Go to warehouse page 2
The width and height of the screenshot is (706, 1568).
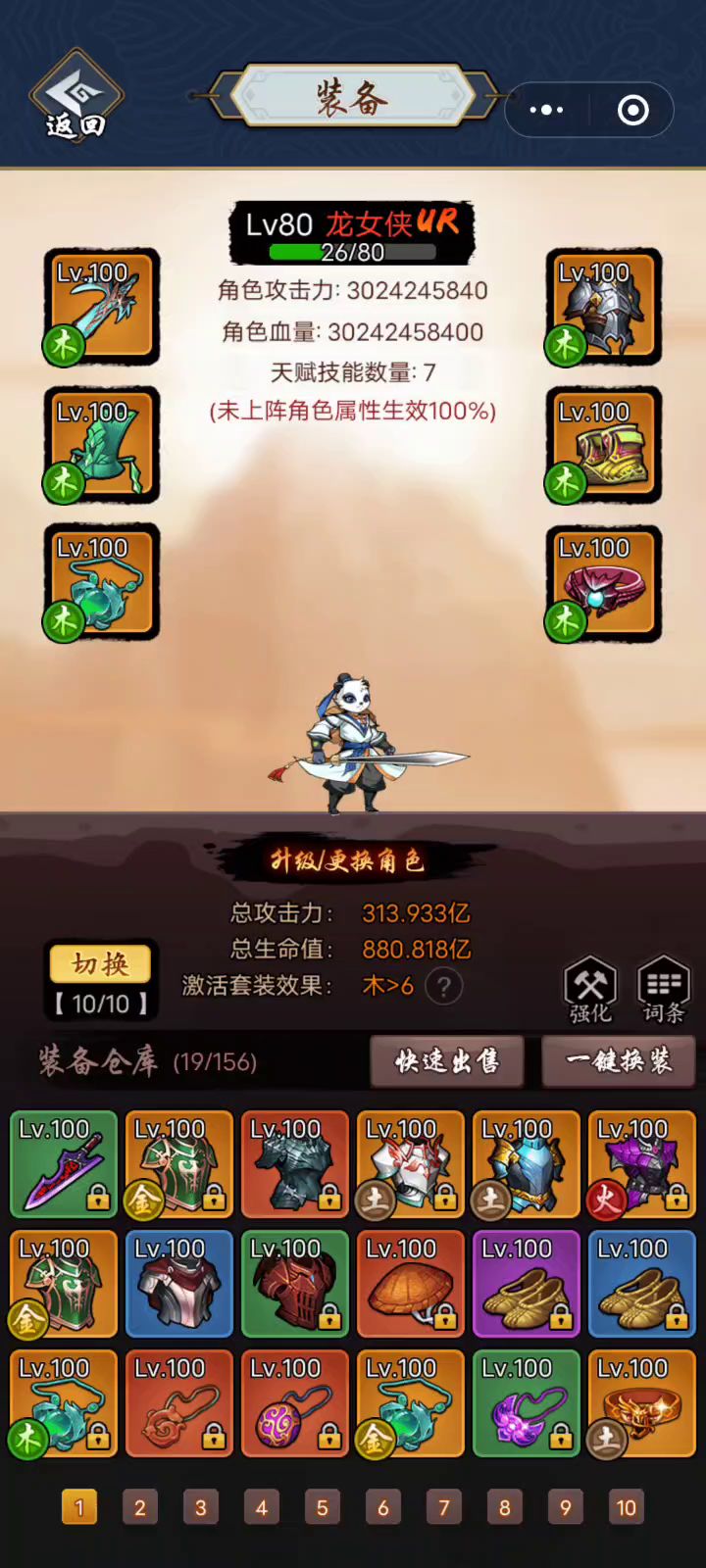tap(140, 1507)
